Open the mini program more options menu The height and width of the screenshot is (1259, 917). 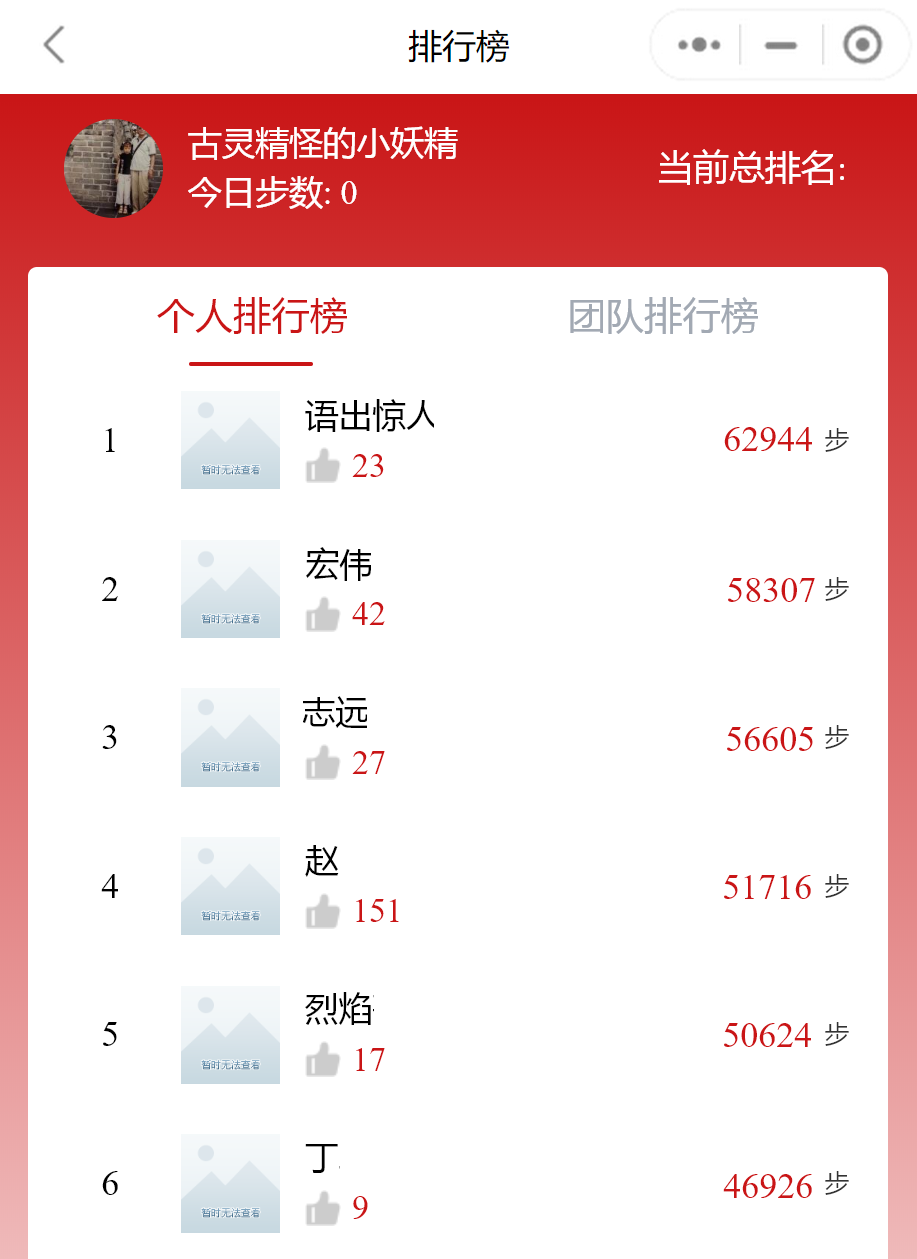[x=699, y=46]
